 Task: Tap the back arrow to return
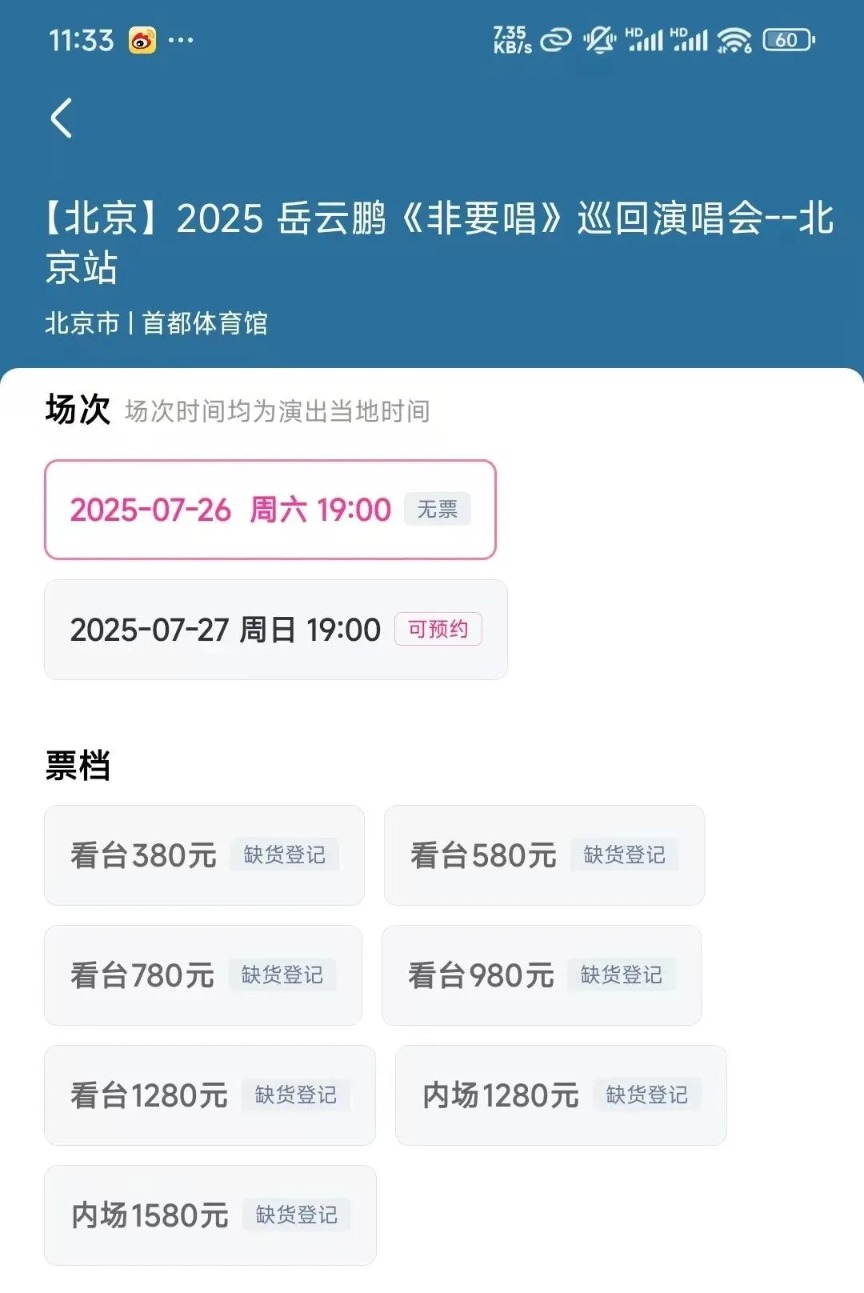tap(60, 117)
